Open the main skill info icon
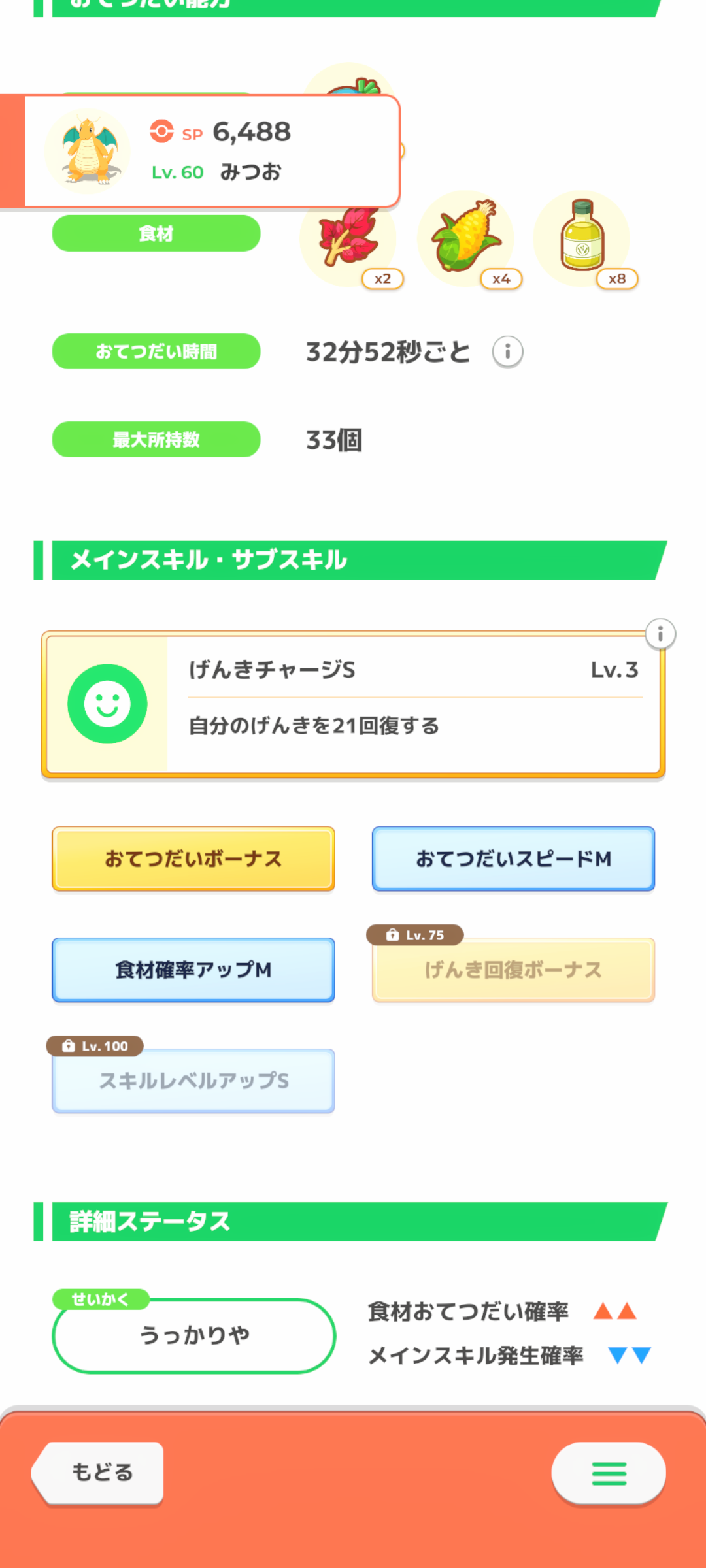Image resolution: width=706 pixels, height=1568 pixels. [660, 634]
